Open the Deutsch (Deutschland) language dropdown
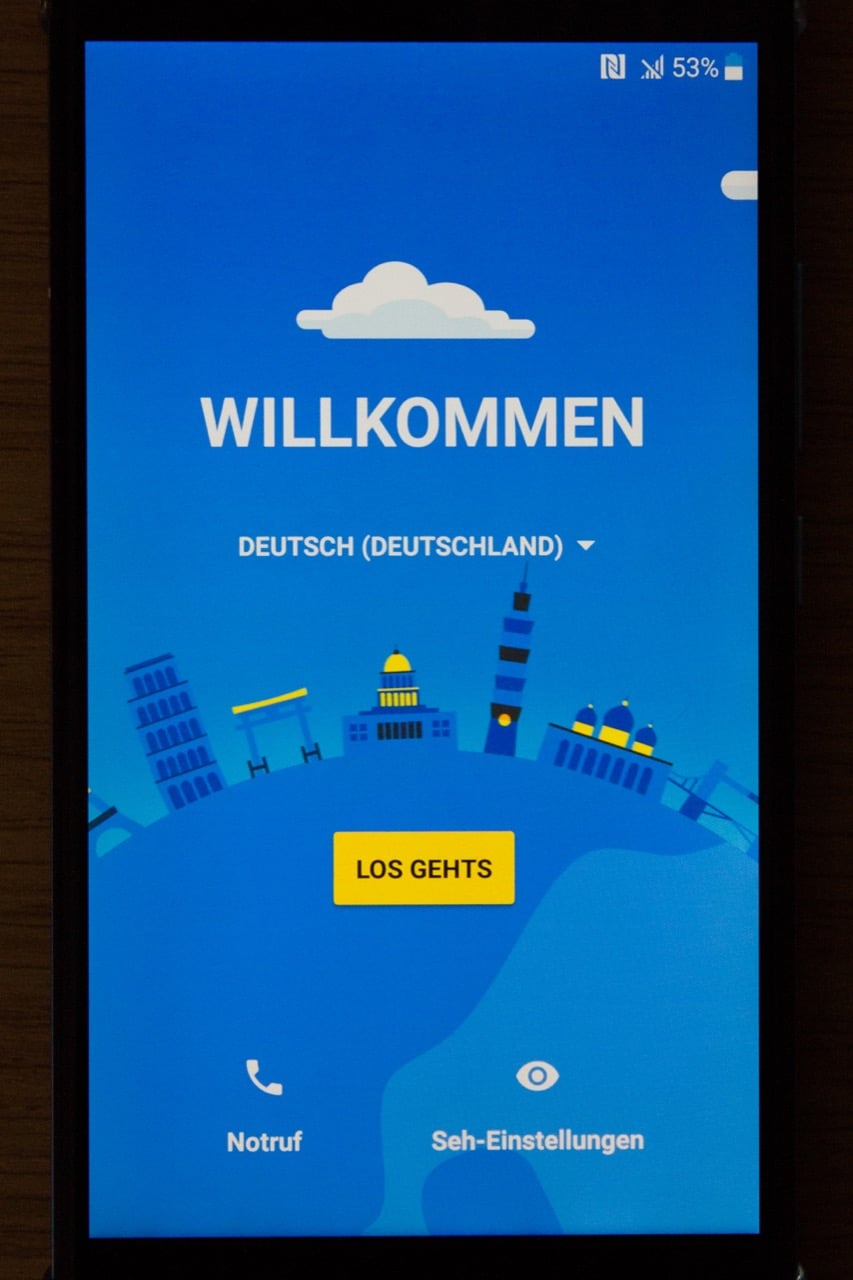 pos(416,546)
